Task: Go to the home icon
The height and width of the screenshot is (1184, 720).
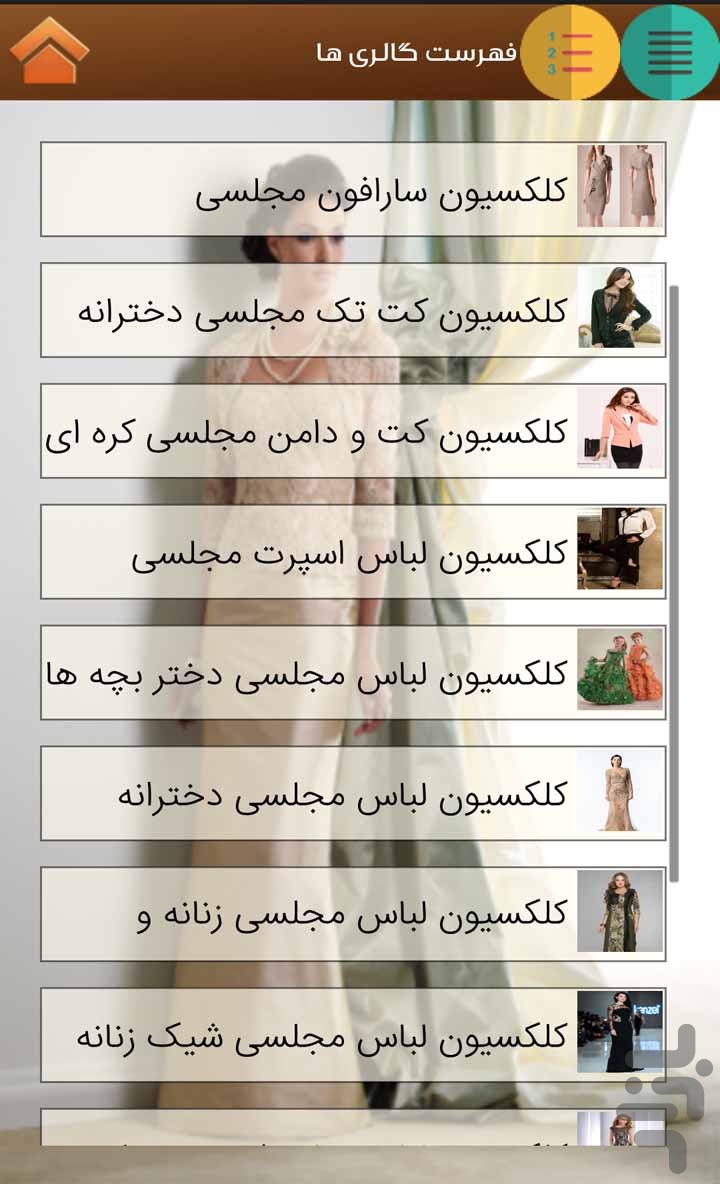Action: (x=49, y=51)
